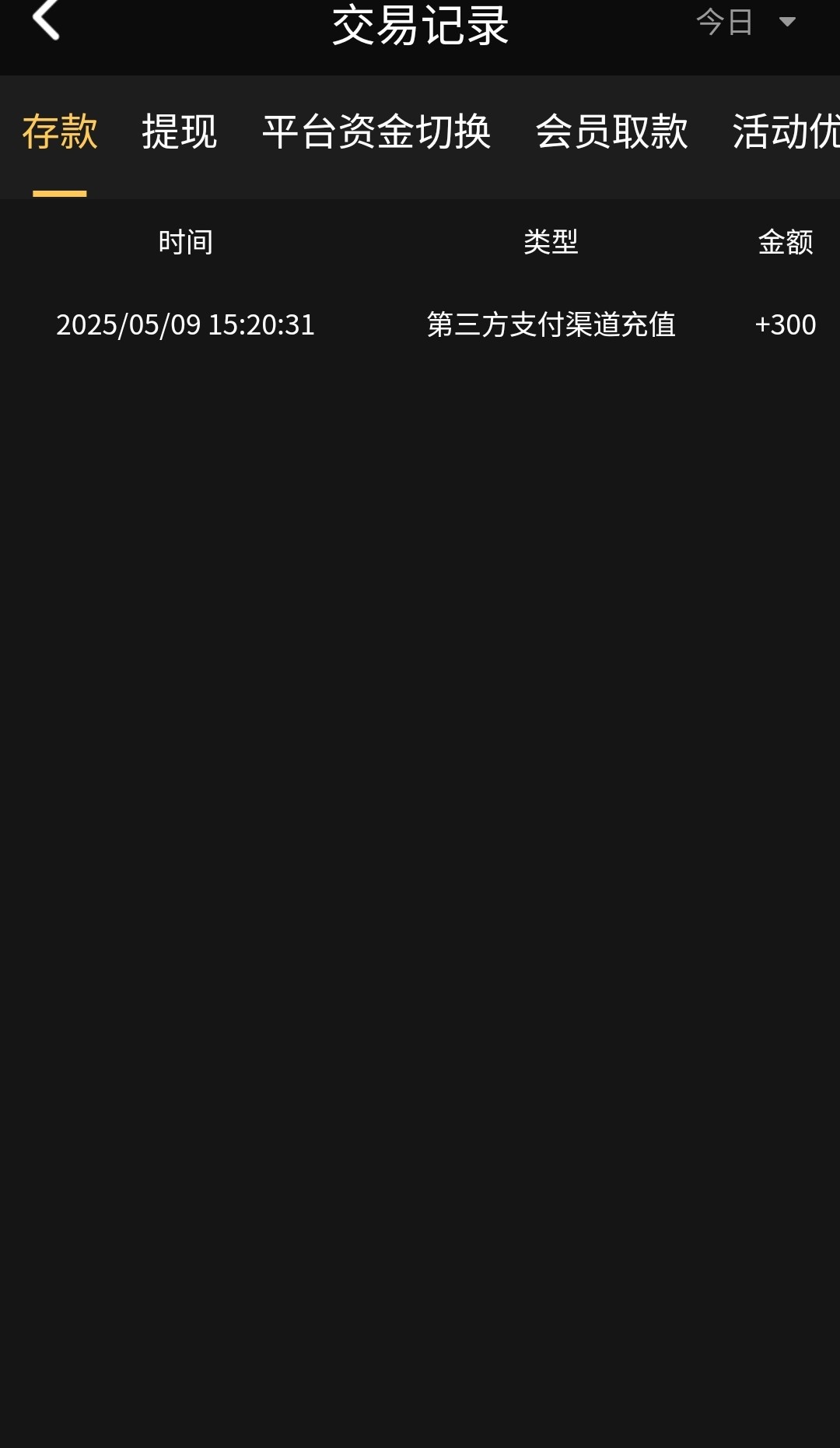Select the 存款 tab

60,131
